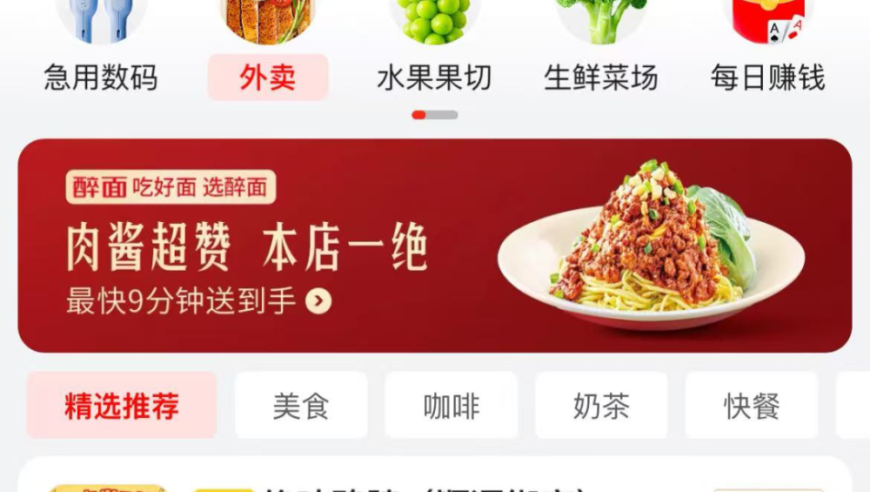Choose the 快餐 tab
Screen dimensions: 870x492
751,406
